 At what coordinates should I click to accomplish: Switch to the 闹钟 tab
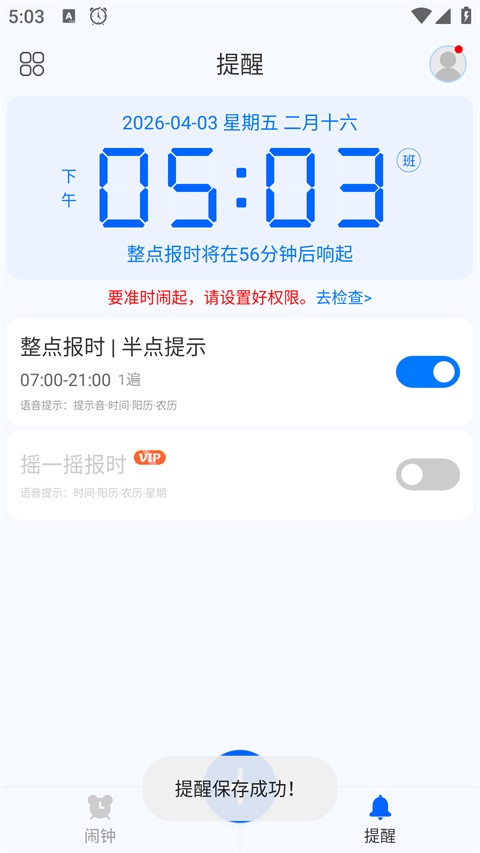coord(100,819)
